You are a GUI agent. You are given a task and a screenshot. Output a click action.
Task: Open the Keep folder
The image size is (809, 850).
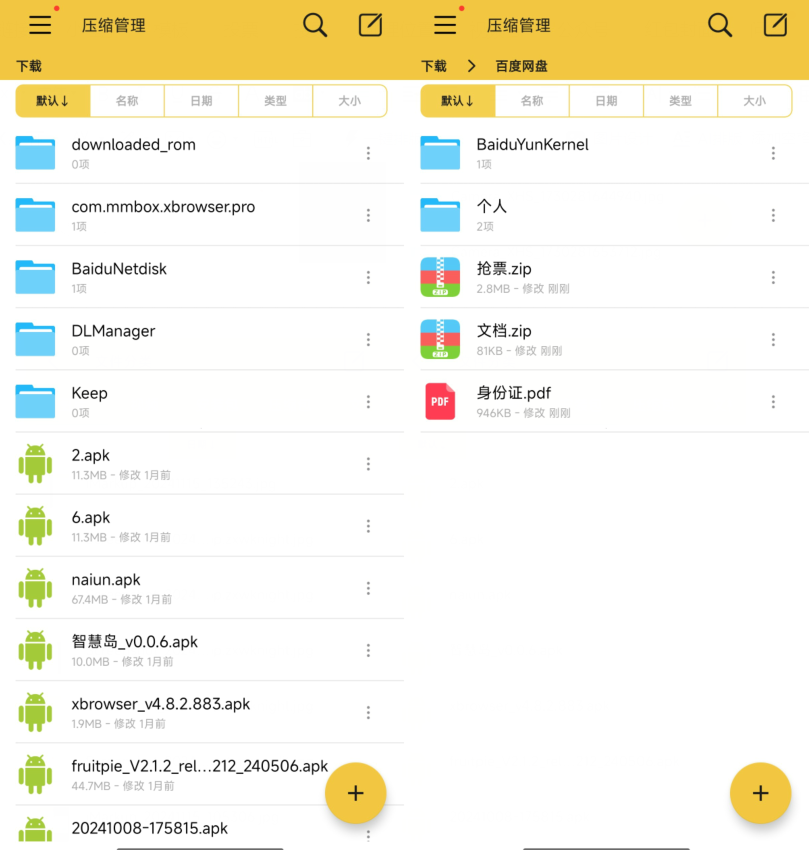coord(90,401)
